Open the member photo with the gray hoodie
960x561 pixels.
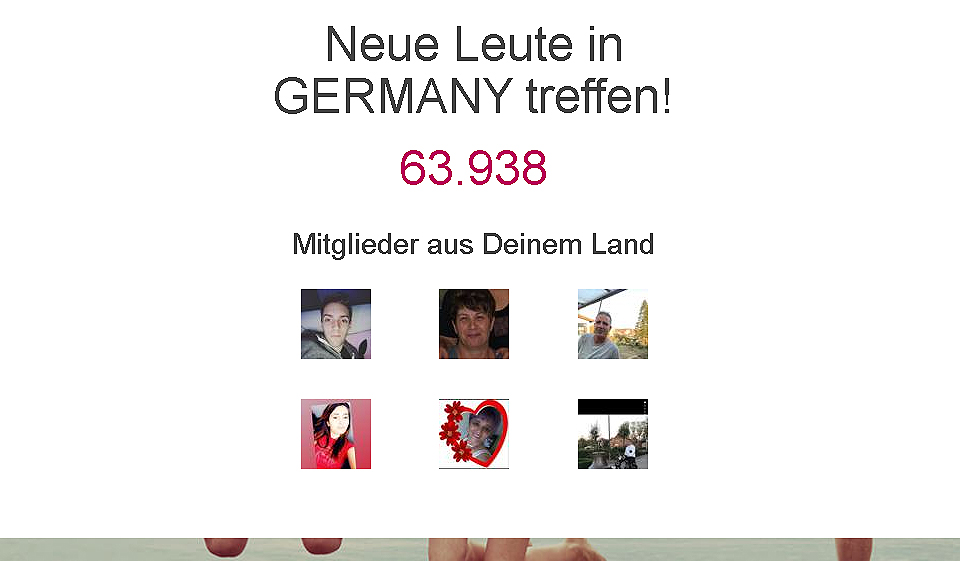pos(336,324)
